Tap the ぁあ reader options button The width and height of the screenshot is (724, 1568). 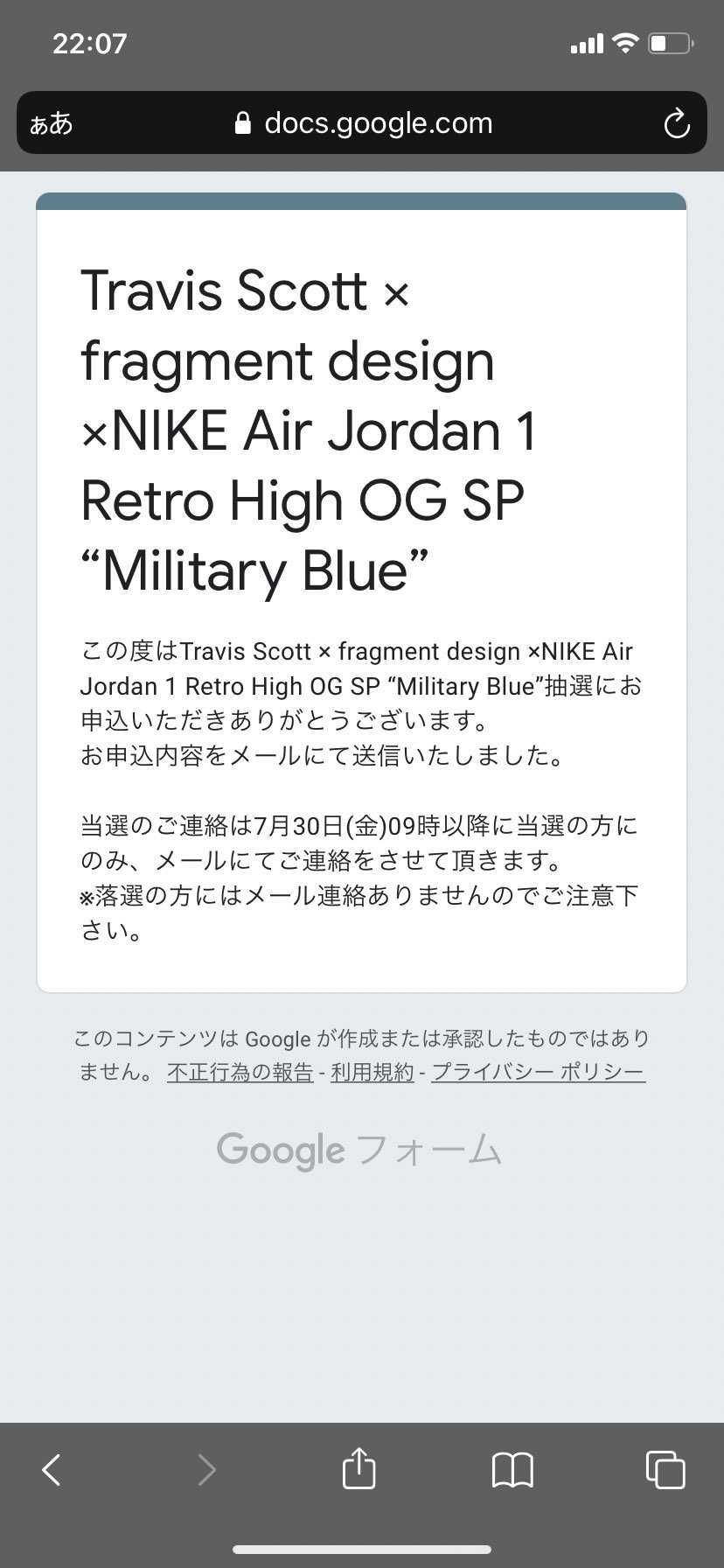pyautogui.click(x=51, y=123)
